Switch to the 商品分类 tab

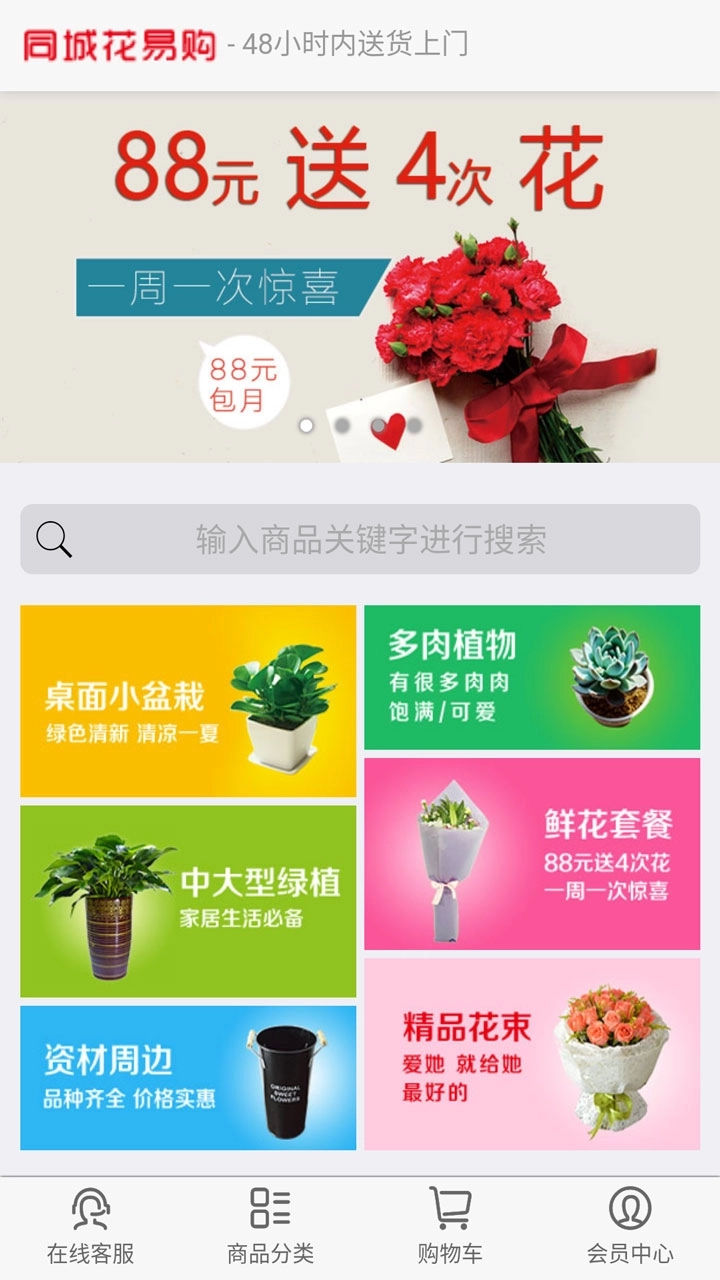(270, 1226)
